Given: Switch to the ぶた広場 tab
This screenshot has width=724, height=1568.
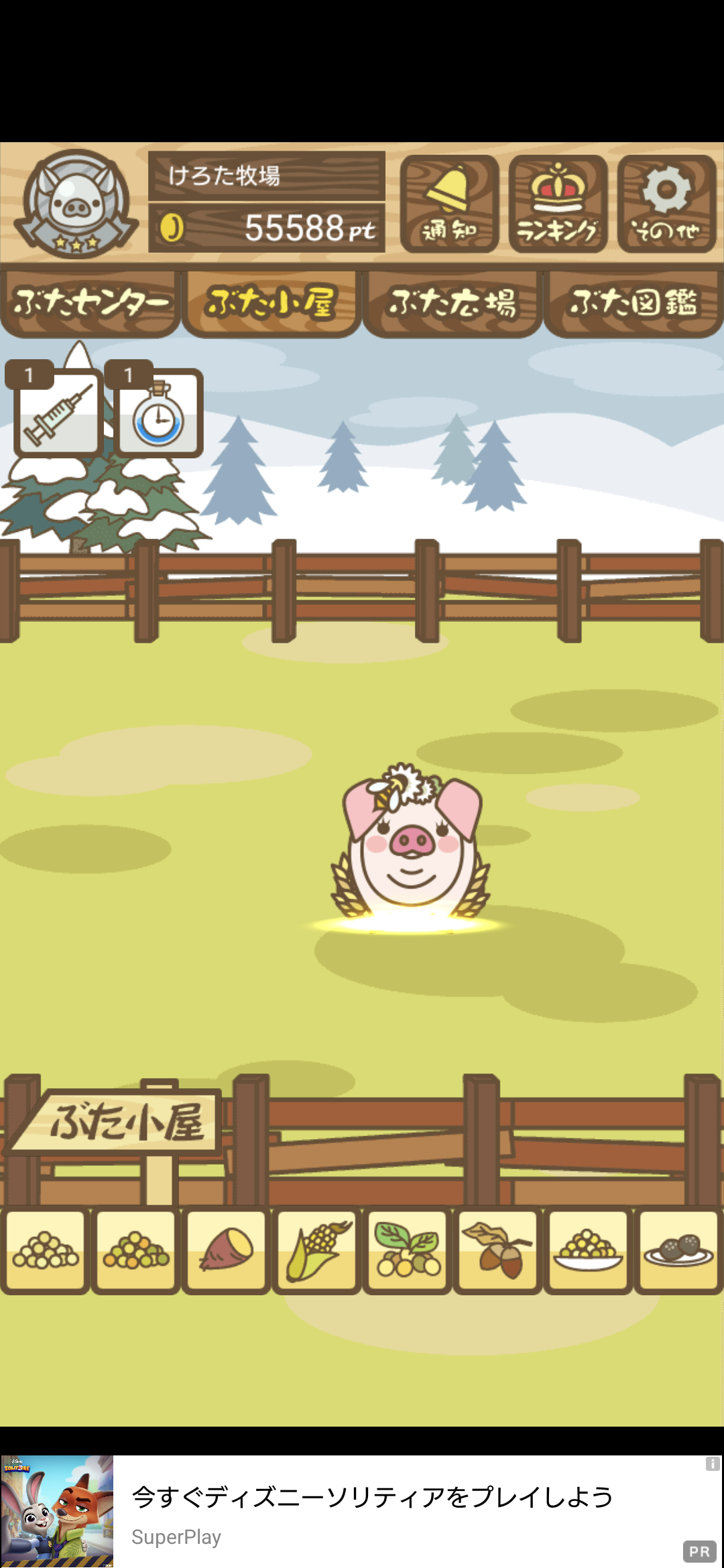Looking at the screenshot, I should click(452, 304).
